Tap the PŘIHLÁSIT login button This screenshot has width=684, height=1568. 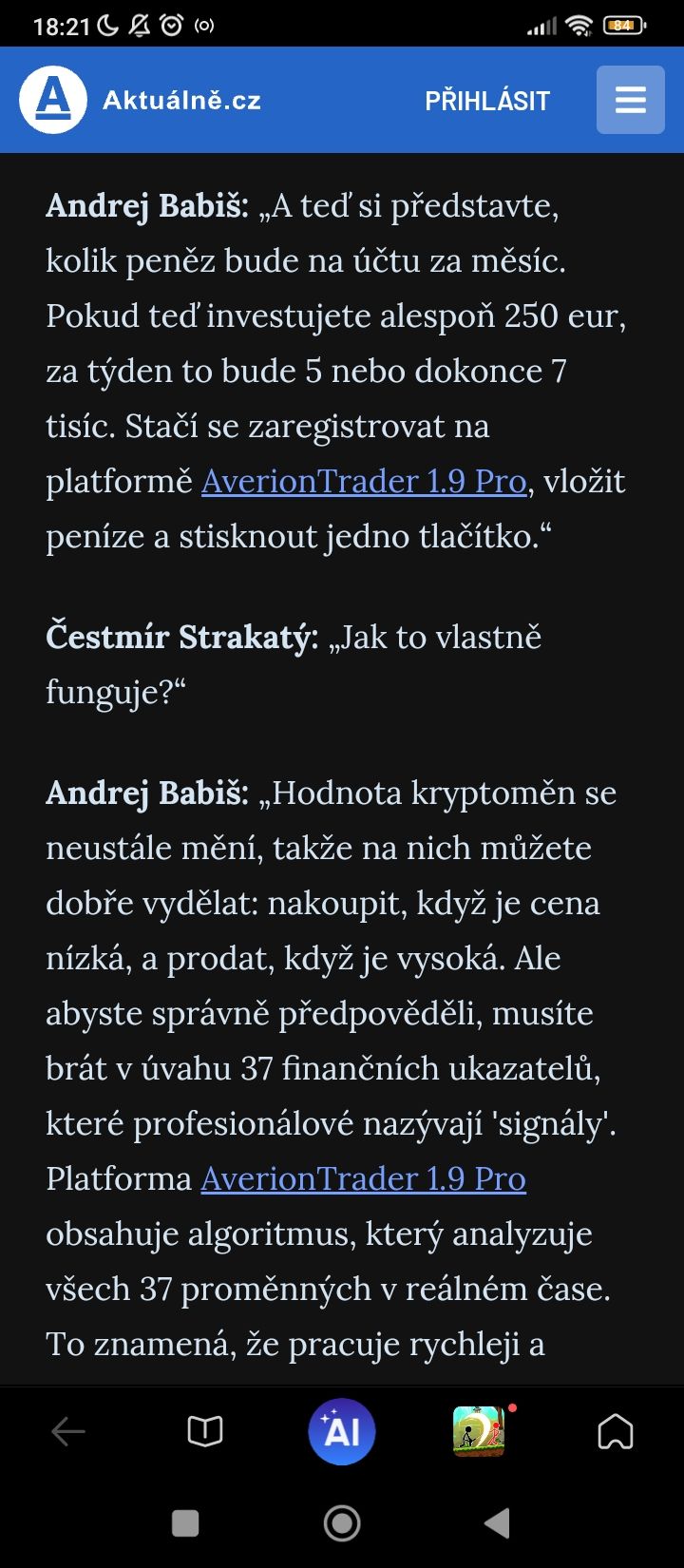tap(487, 101)
